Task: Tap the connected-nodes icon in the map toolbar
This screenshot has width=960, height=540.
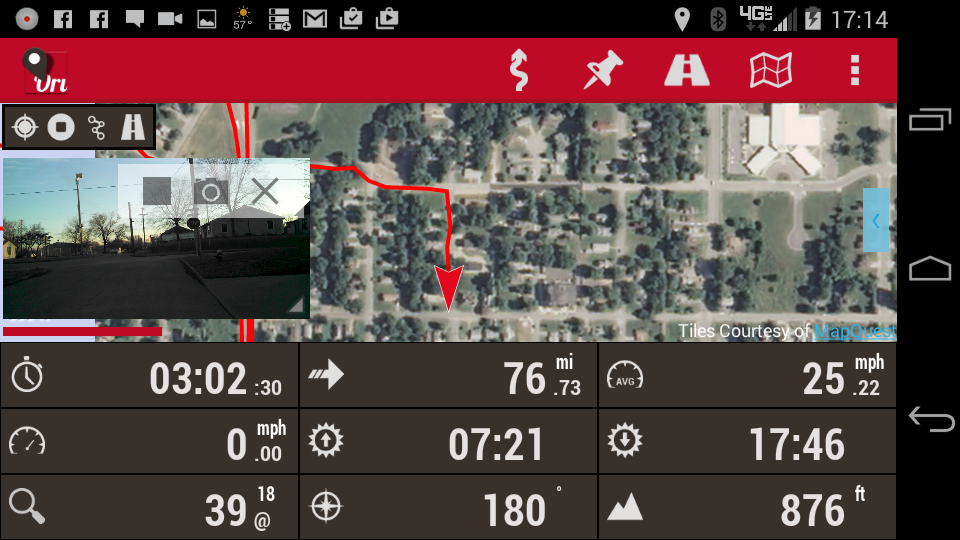Action: pyautogui.click(x=97, y=127)
